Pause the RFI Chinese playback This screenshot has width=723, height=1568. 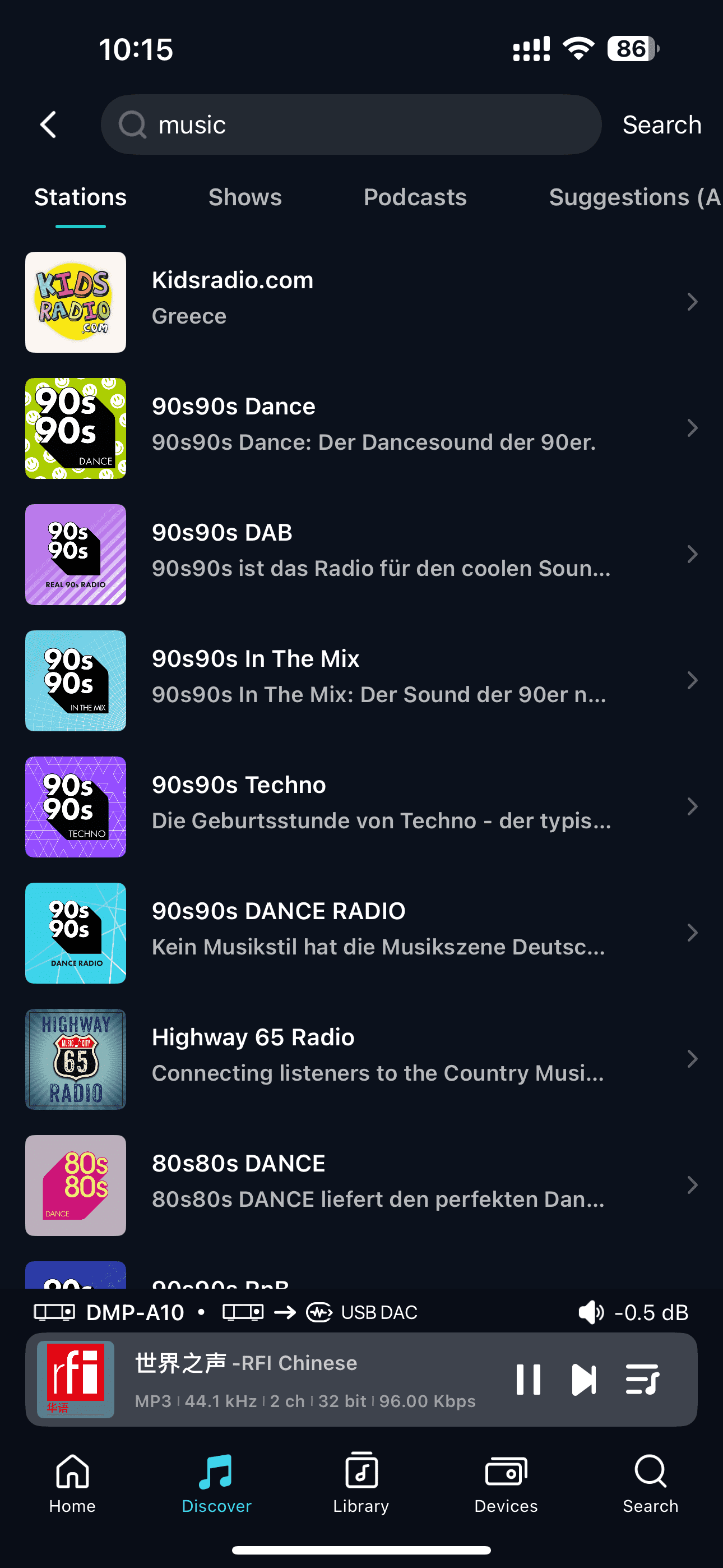(x=527, y=1380)
